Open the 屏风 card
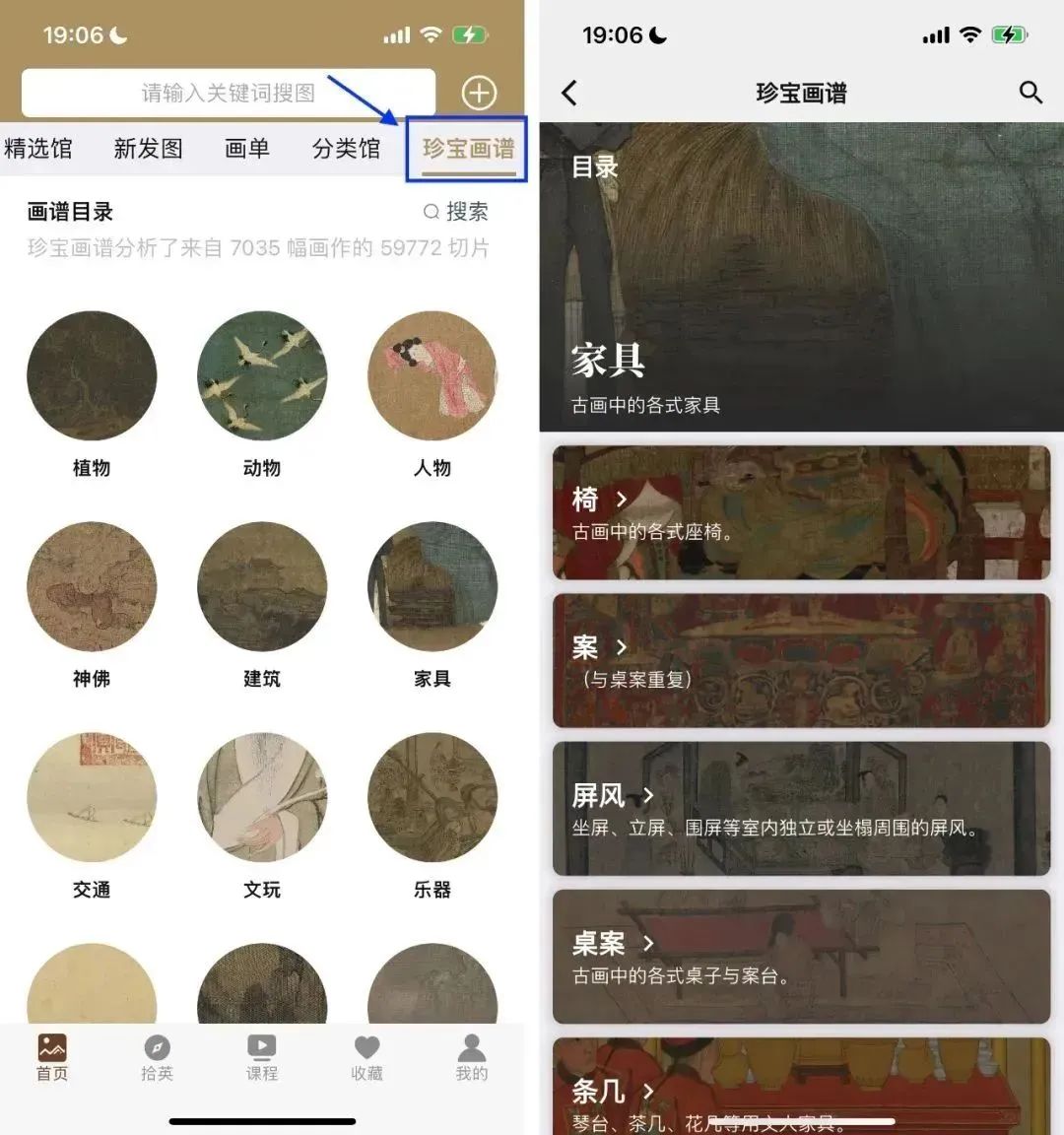 [801, 809]
